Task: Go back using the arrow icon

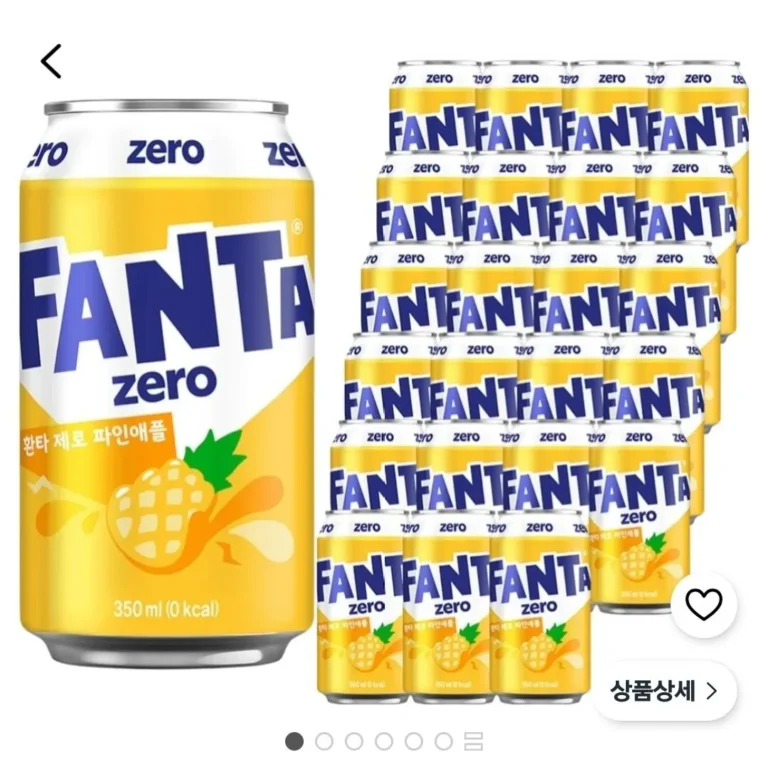Action: click(x=51, y=62)
